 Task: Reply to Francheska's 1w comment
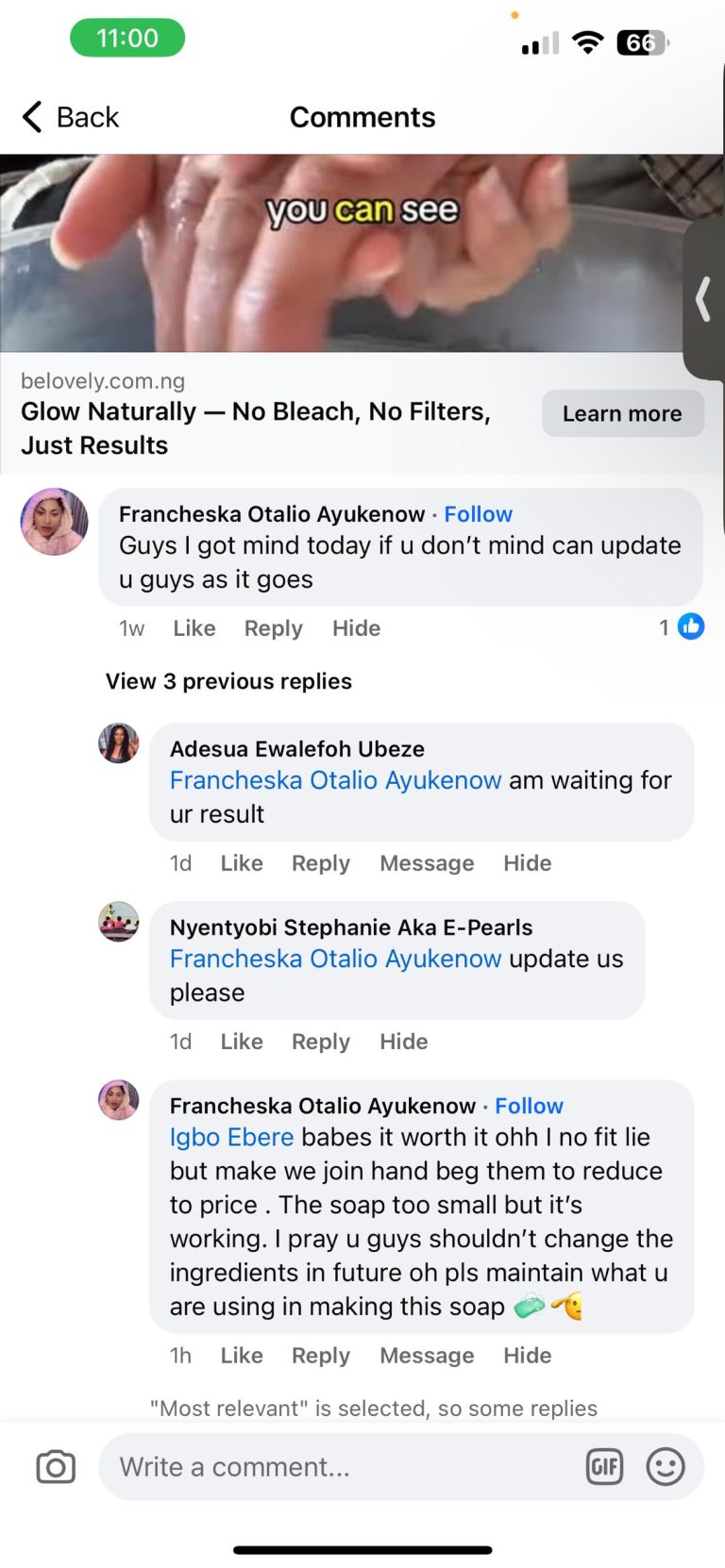pos(273,628)
